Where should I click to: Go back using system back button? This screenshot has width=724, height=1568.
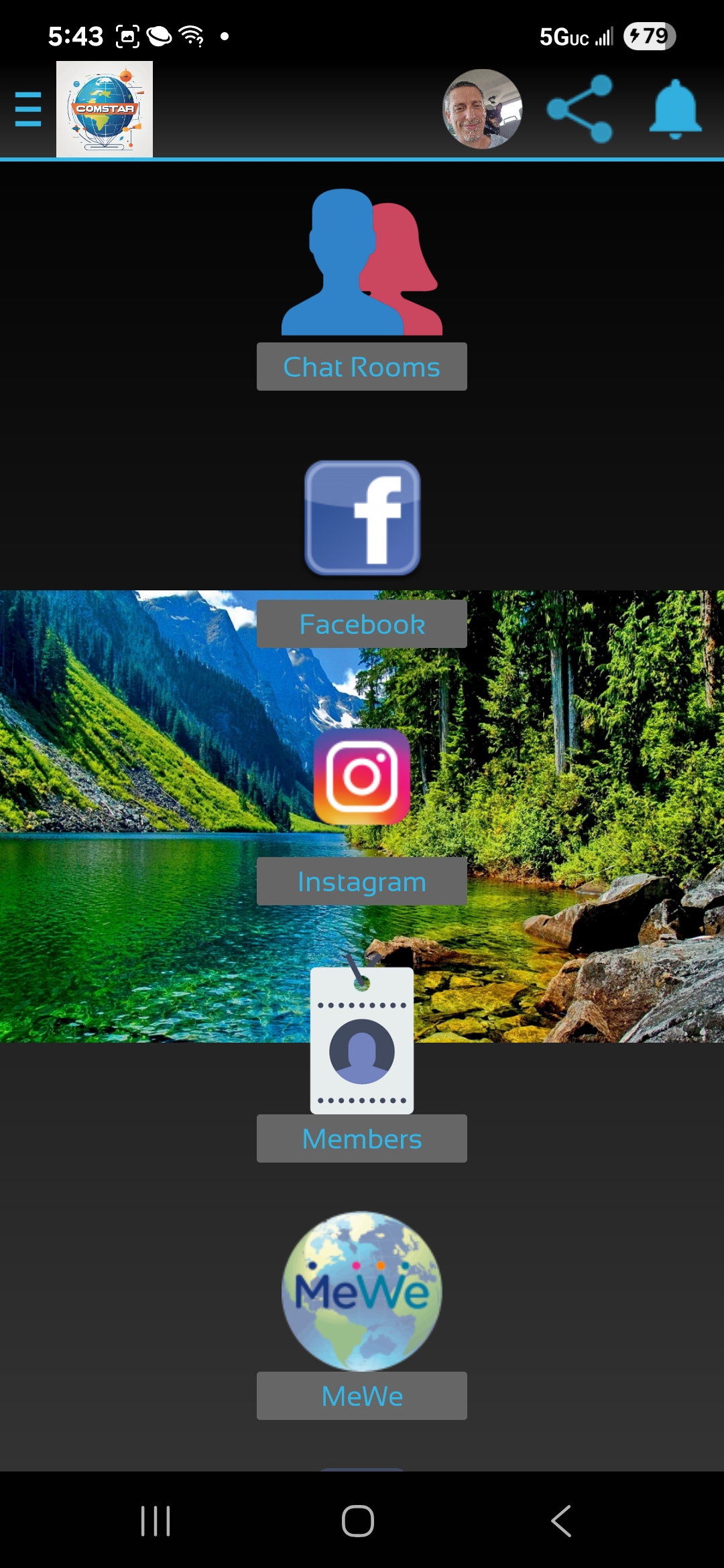point(561,1521)
